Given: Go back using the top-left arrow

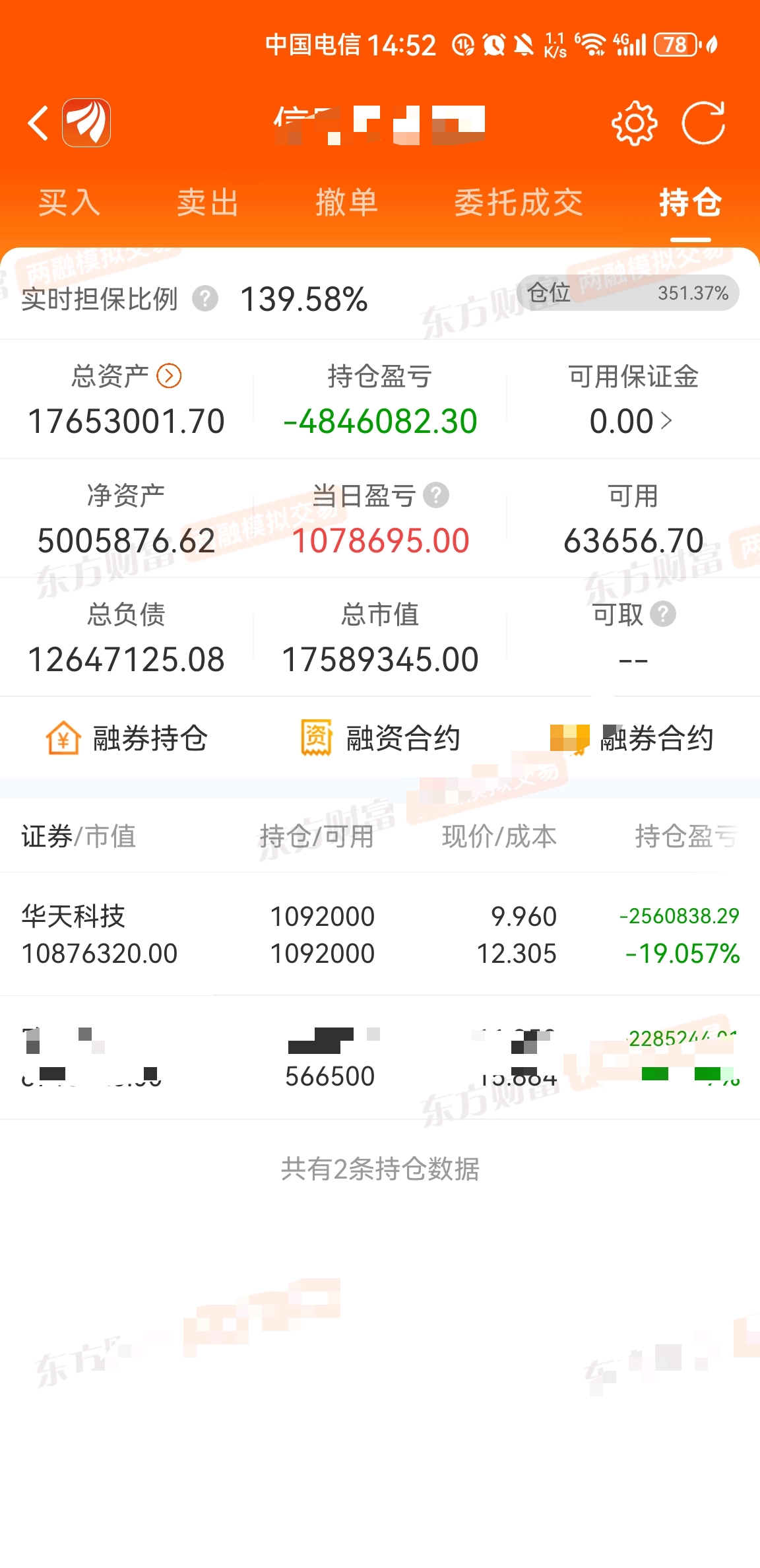Looking at the screenshot, I should pos(38,123).
